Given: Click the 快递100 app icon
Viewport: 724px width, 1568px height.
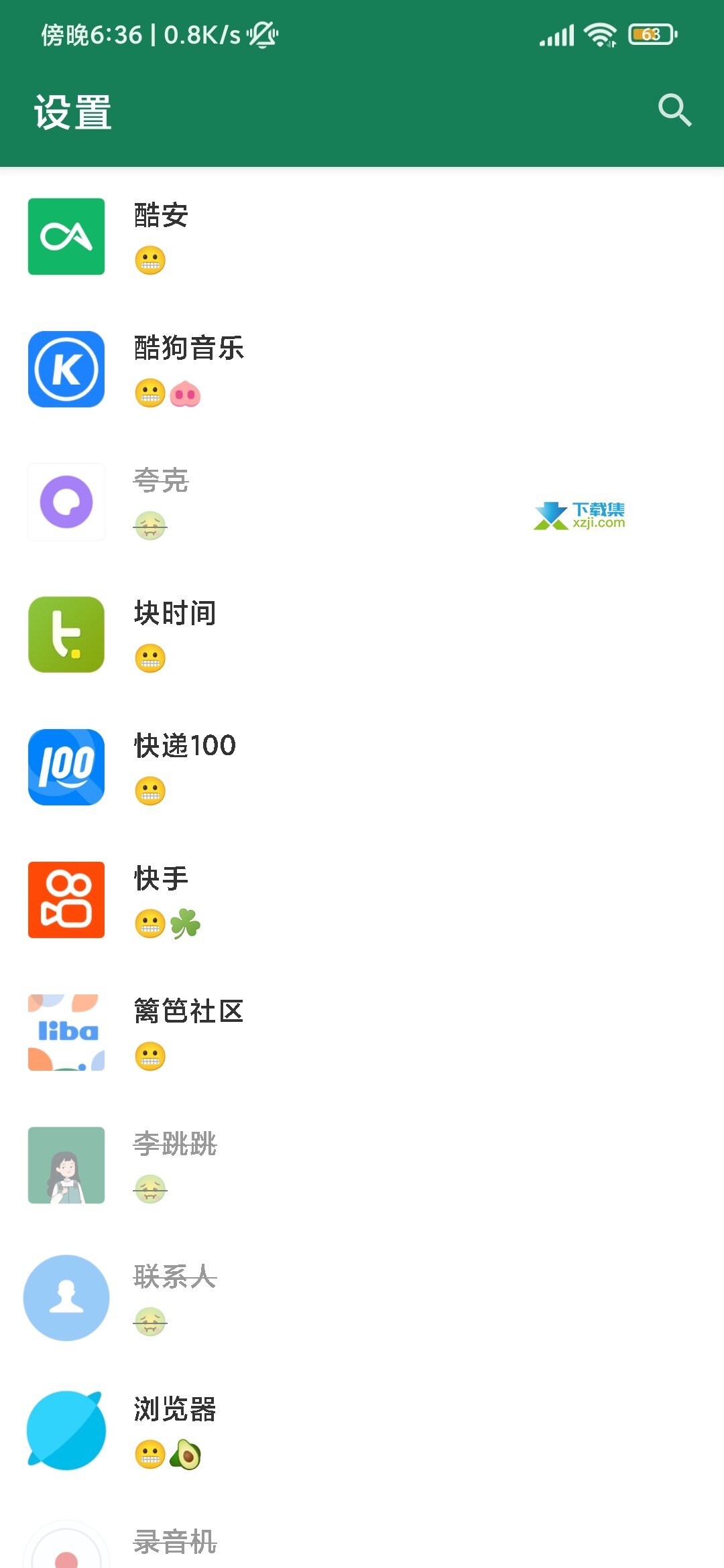Looking at the screenshot, I should 65,768.
